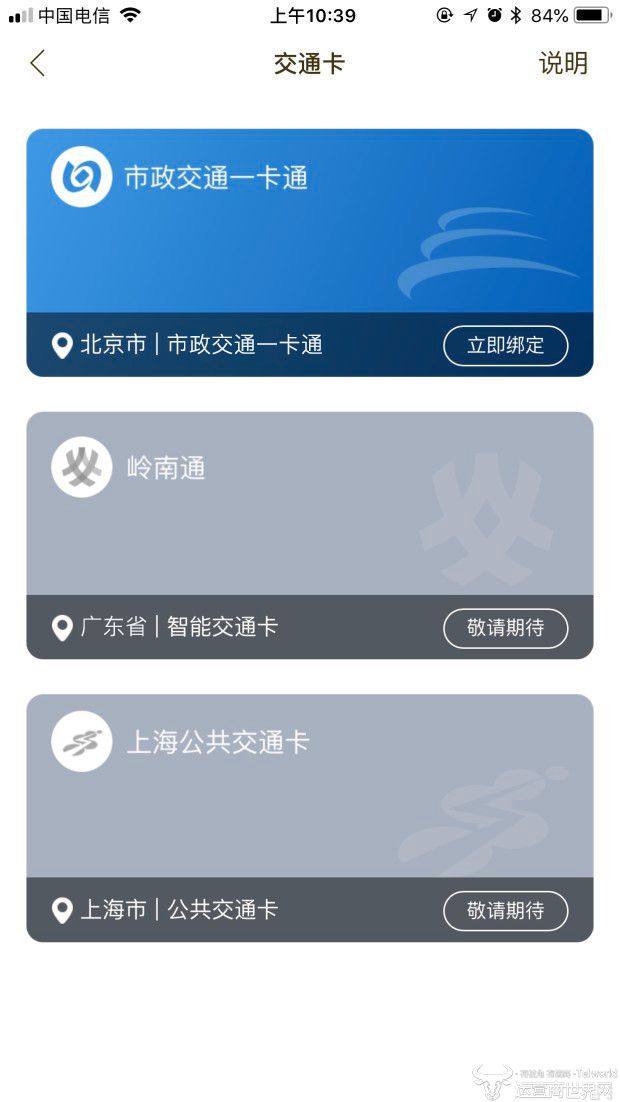Tap the 立即绑定 button
This screenshot has height=1102, width=620.
click(505, 346)
